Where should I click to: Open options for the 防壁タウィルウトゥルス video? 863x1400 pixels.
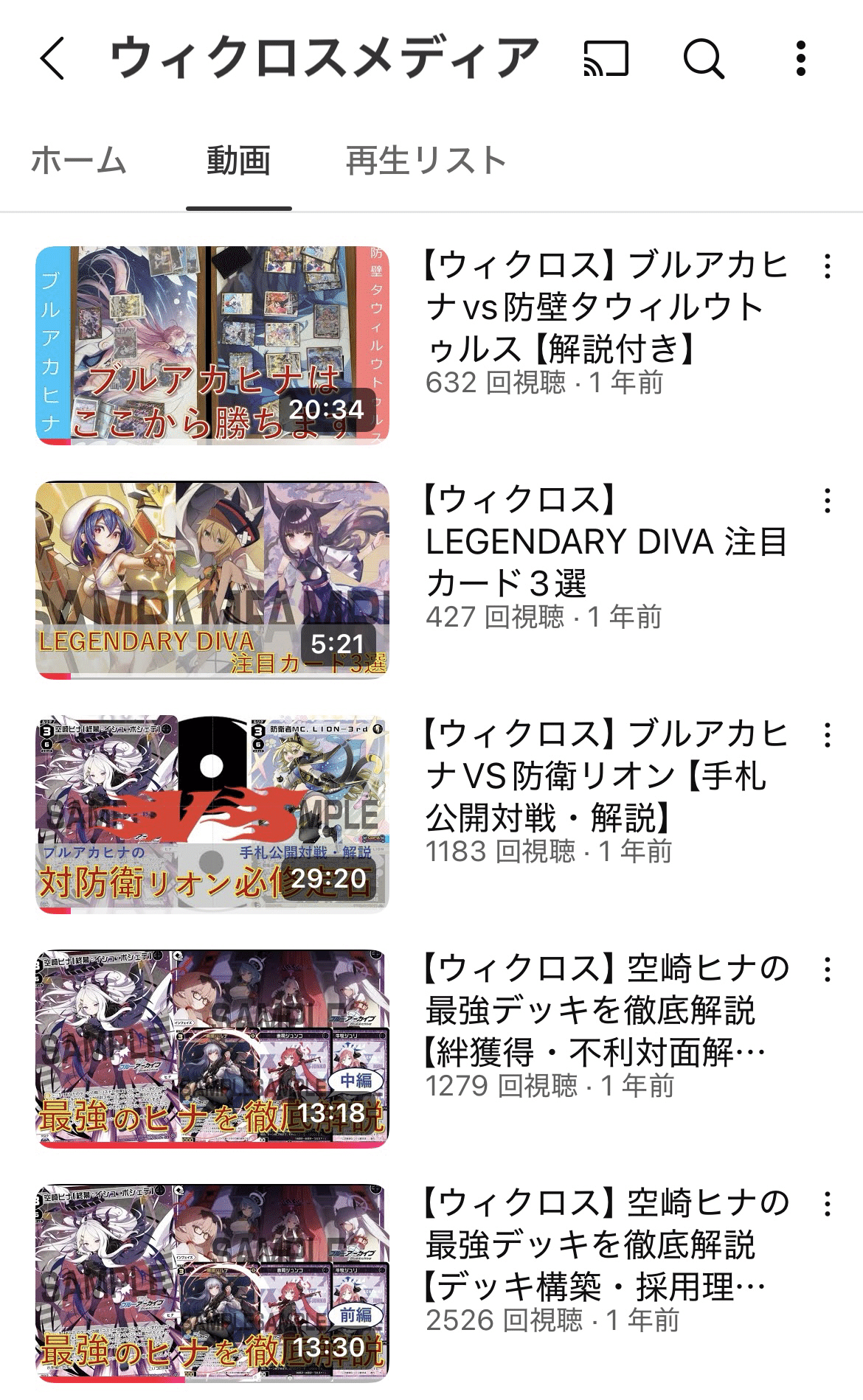tap(828, 266)
